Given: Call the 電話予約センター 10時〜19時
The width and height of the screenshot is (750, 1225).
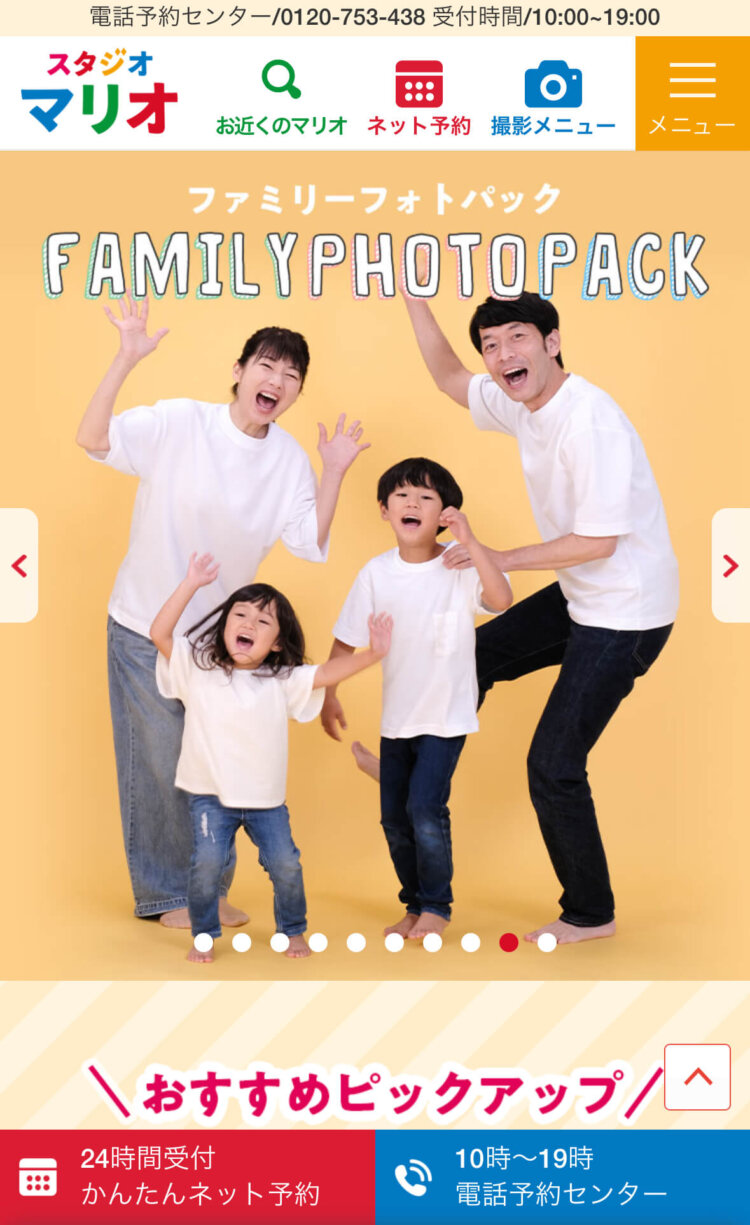Looking at the screenshot, I should point(562,1177).
